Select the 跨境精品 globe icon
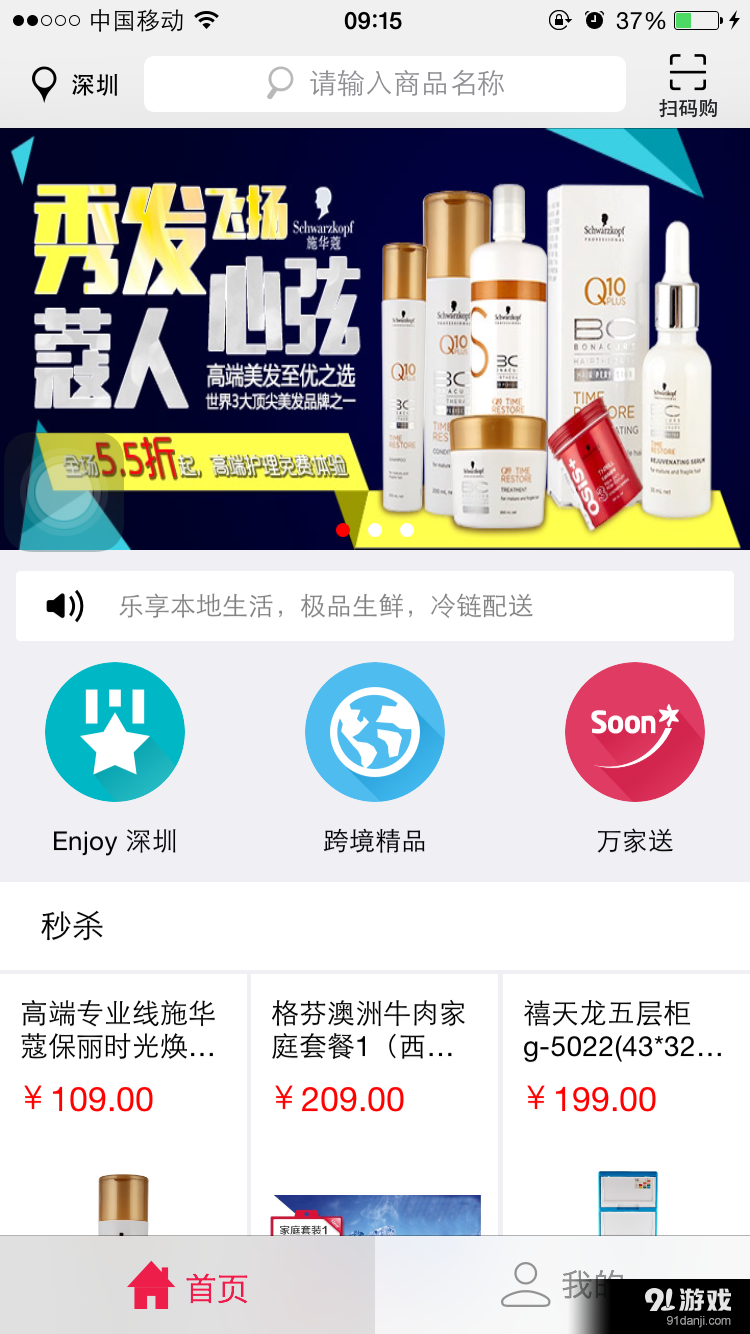This screenshot has height=1334, width=750. (375, 731)
